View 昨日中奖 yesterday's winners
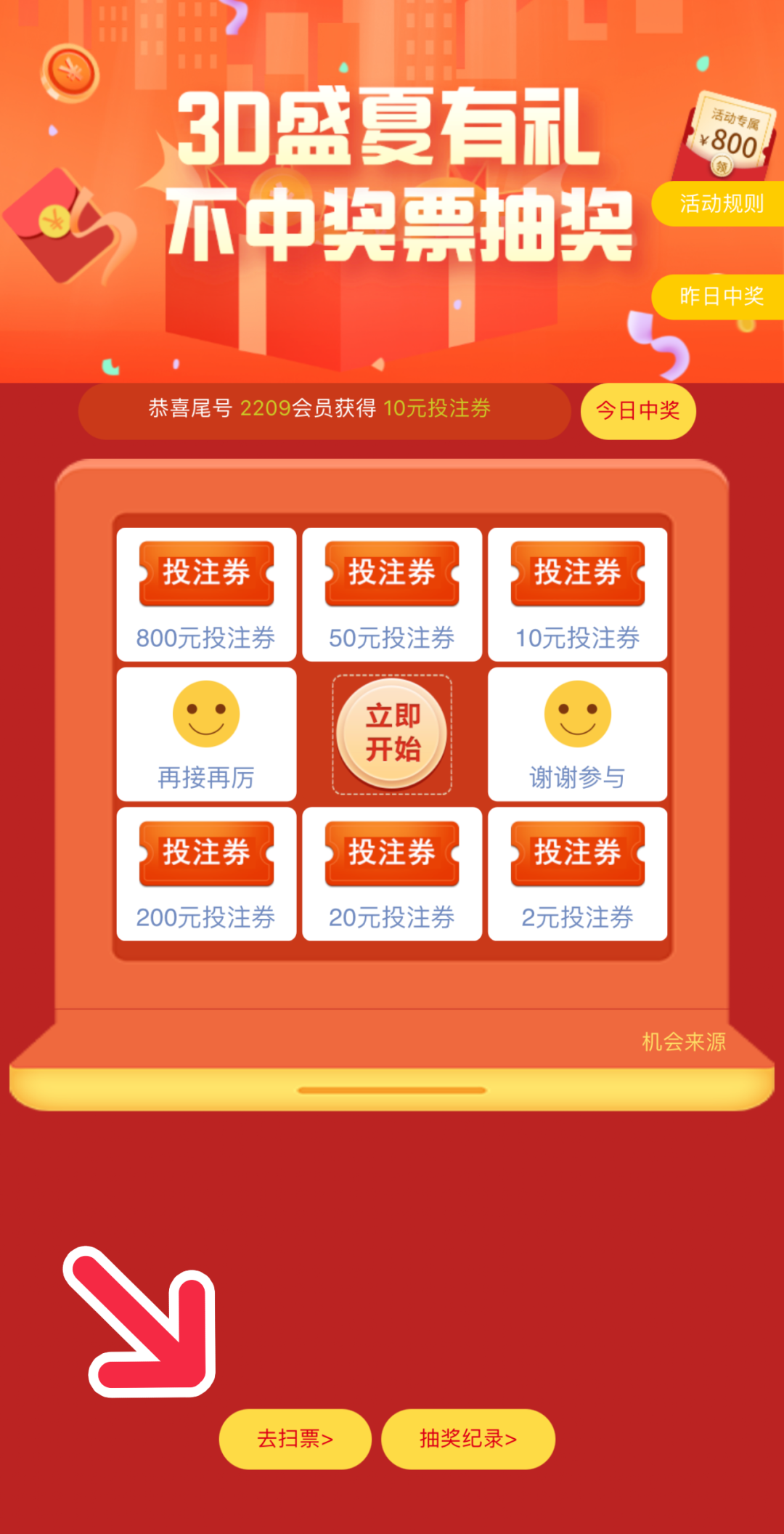784x1534 pixels. (721, 296)
